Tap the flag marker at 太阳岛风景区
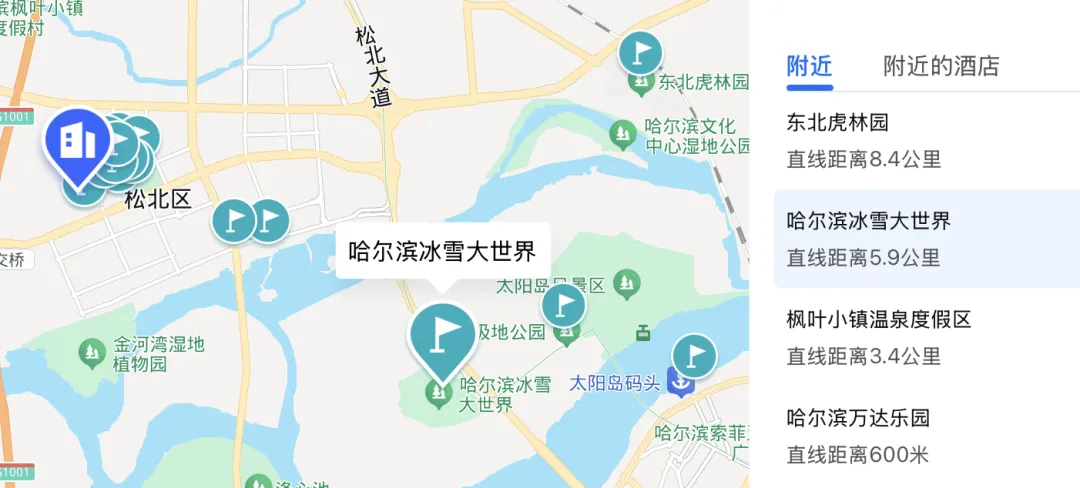The height and width of the screenshot is (488, 1080). 564,305
